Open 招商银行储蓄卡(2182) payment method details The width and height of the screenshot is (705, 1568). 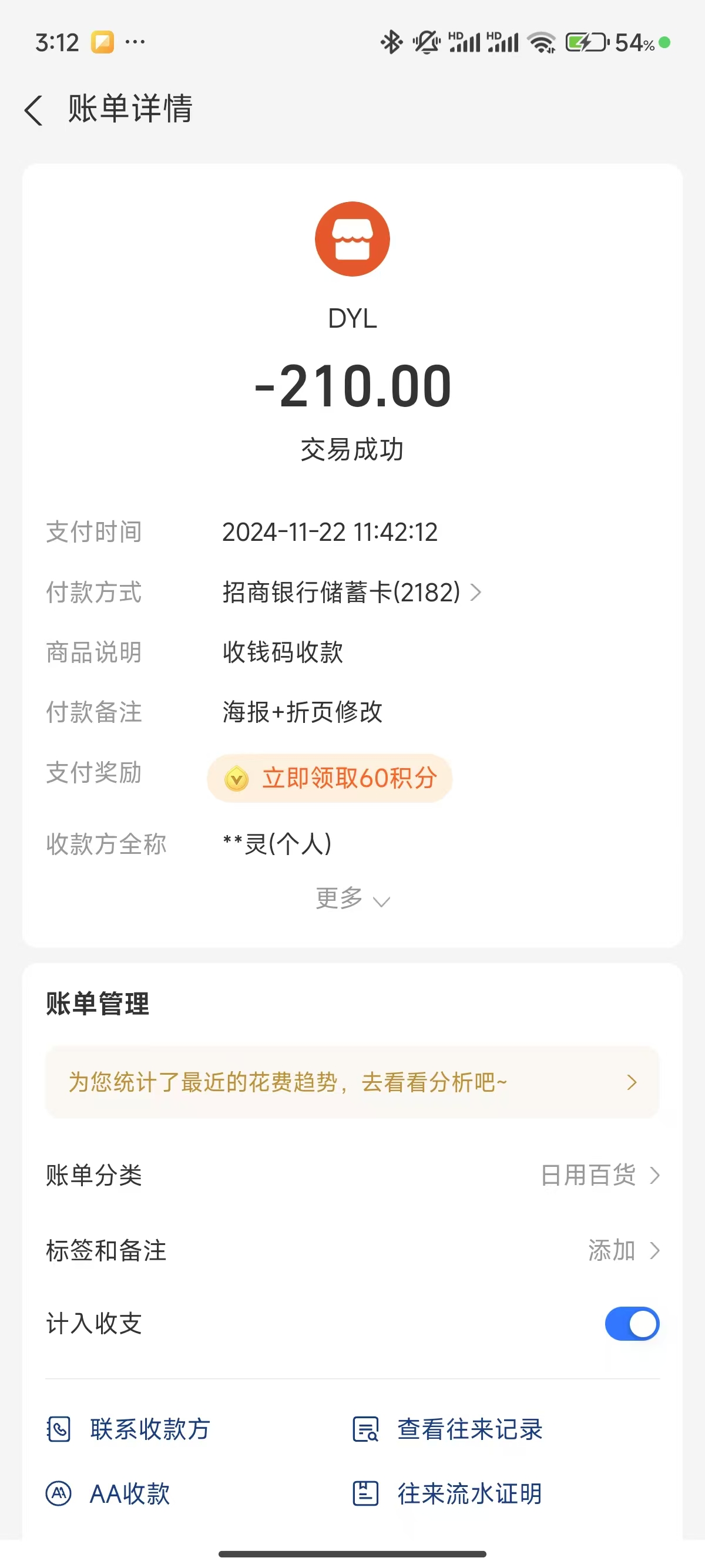click(351, 593)
